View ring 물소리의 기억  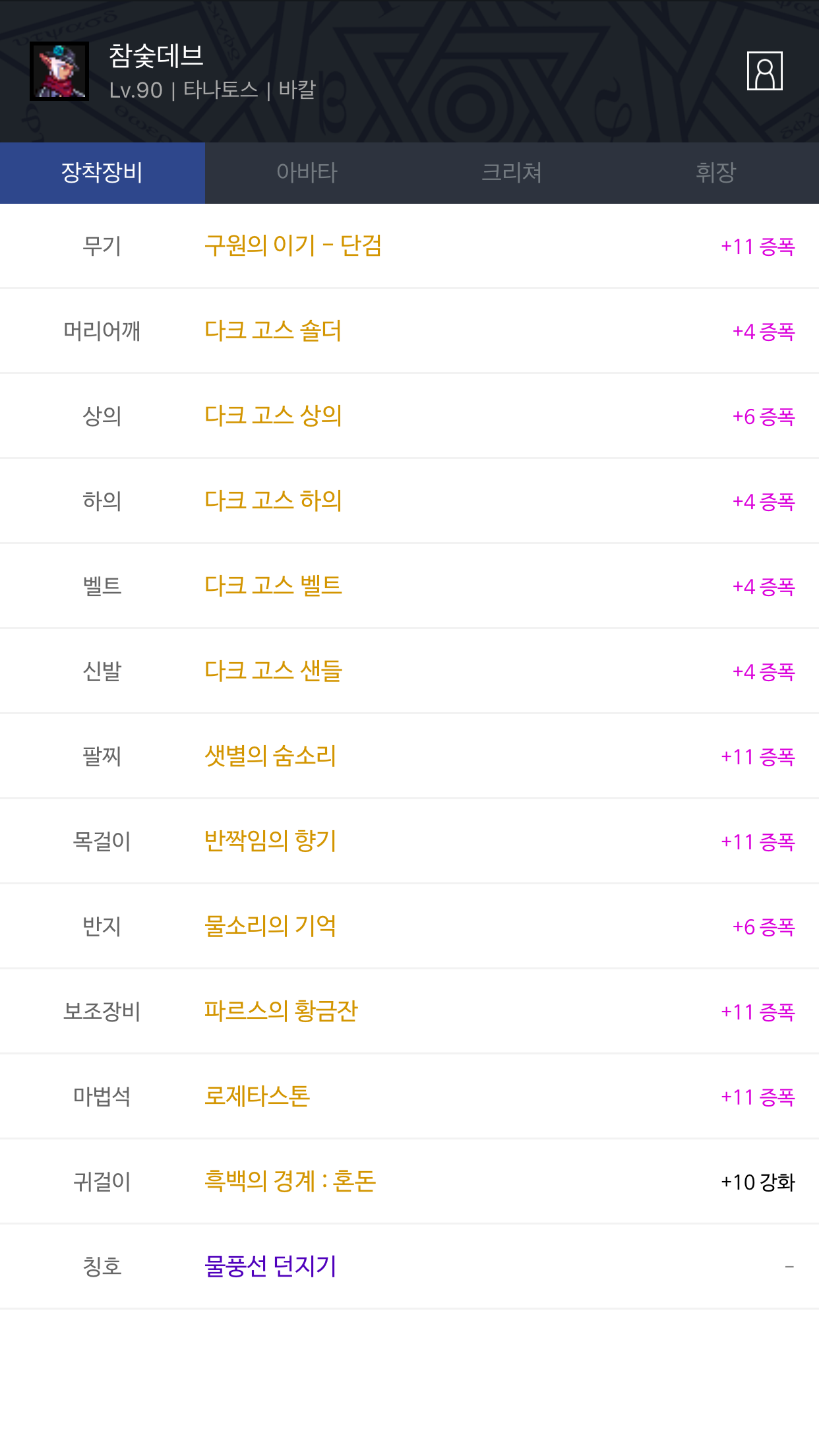pyautogui.click(x=270, y=926)
